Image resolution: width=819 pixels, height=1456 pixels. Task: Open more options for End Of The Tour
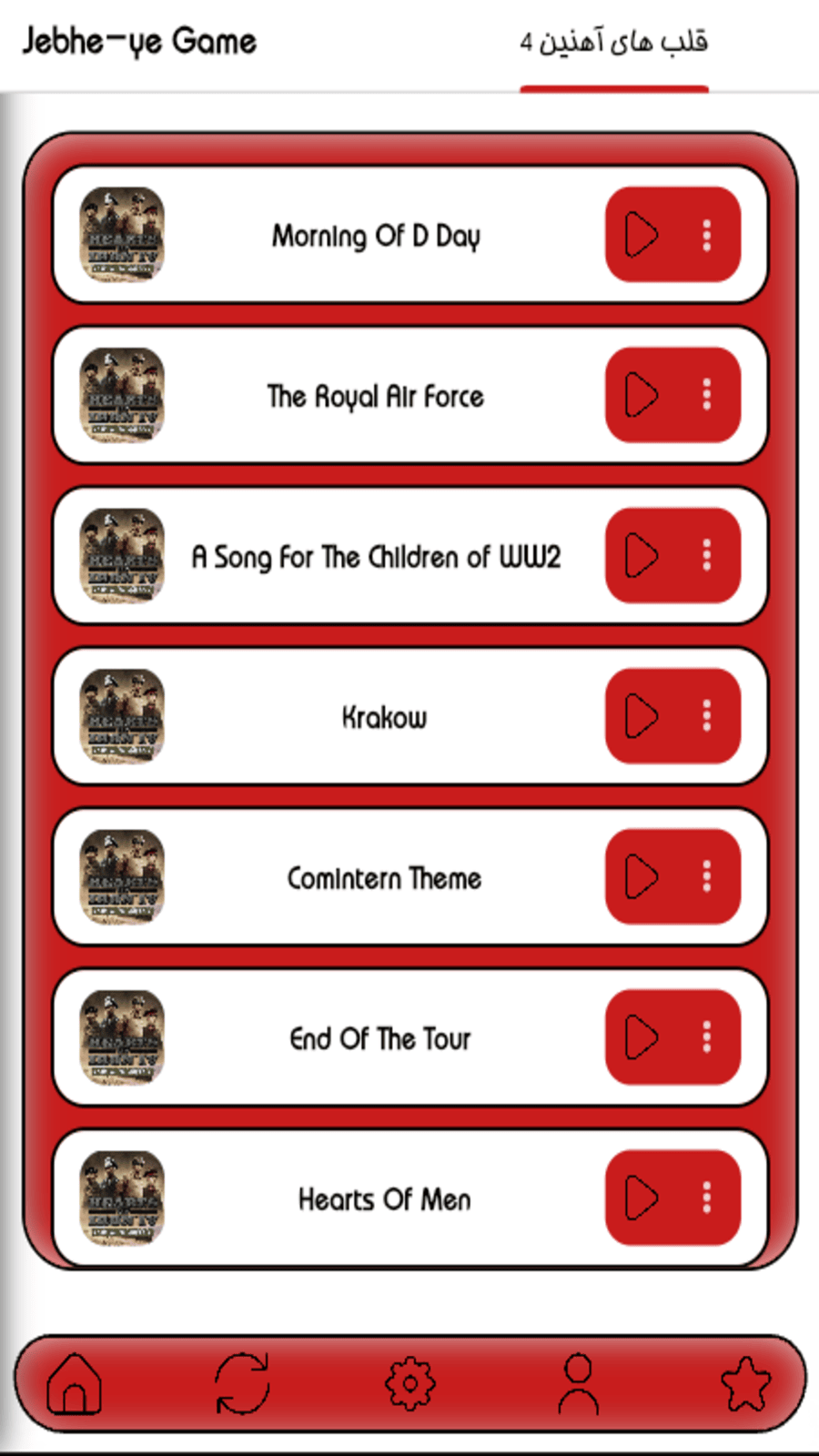[x=706, y=1037]
